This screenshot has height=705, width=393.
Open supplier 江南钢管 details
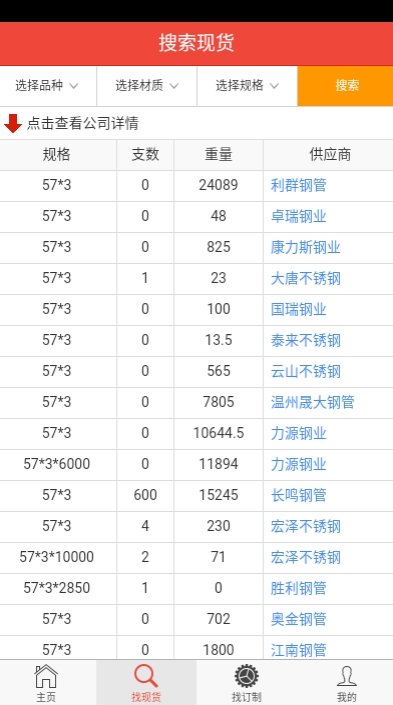pos(299,650)
